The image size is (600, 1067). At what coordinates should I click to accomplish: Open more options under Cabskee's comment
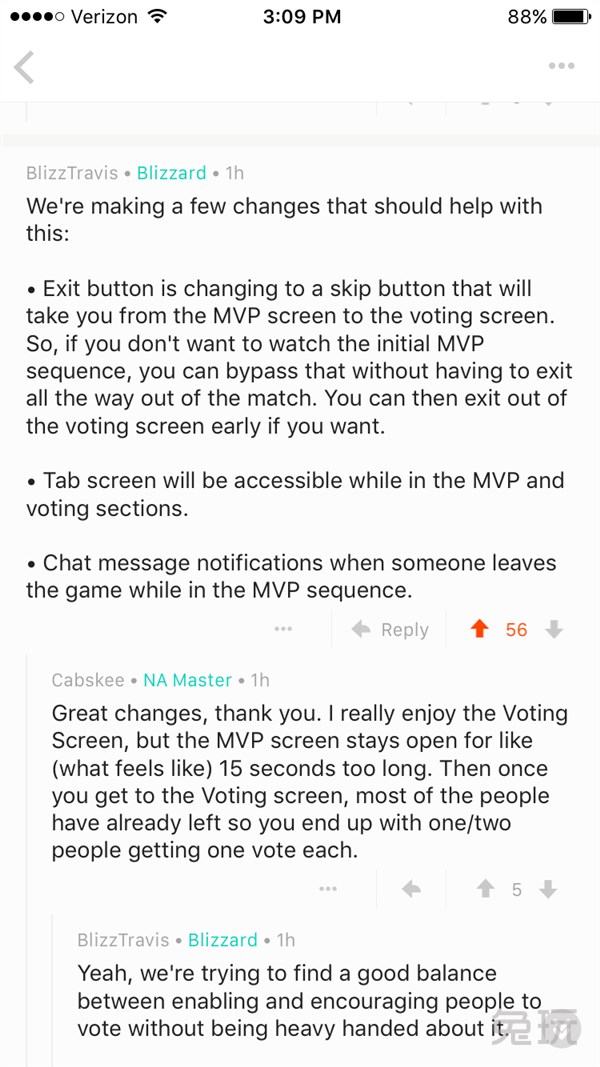tap(328, 888)
